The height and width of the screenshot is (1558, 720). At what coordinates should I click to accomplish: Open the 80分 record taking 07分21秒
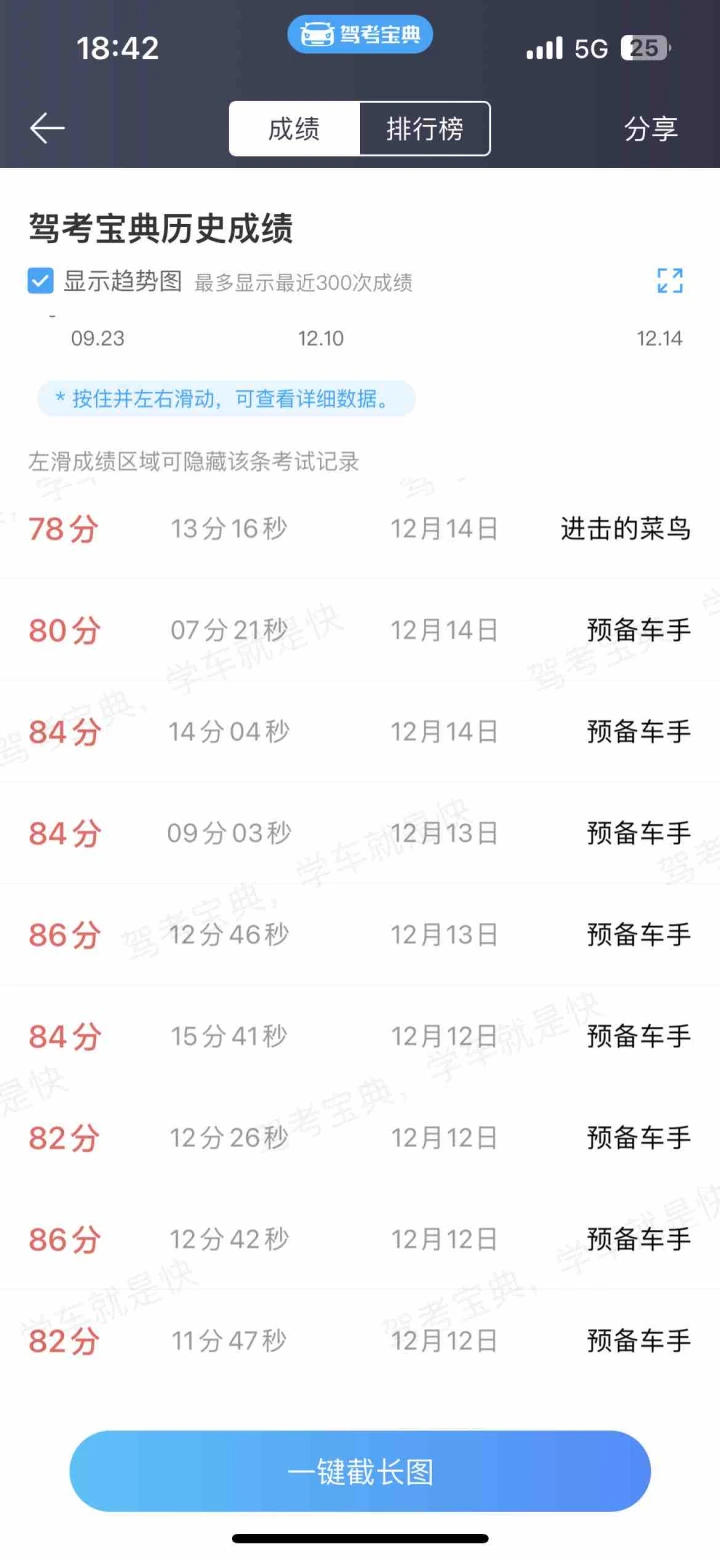(x=360, y=630)
